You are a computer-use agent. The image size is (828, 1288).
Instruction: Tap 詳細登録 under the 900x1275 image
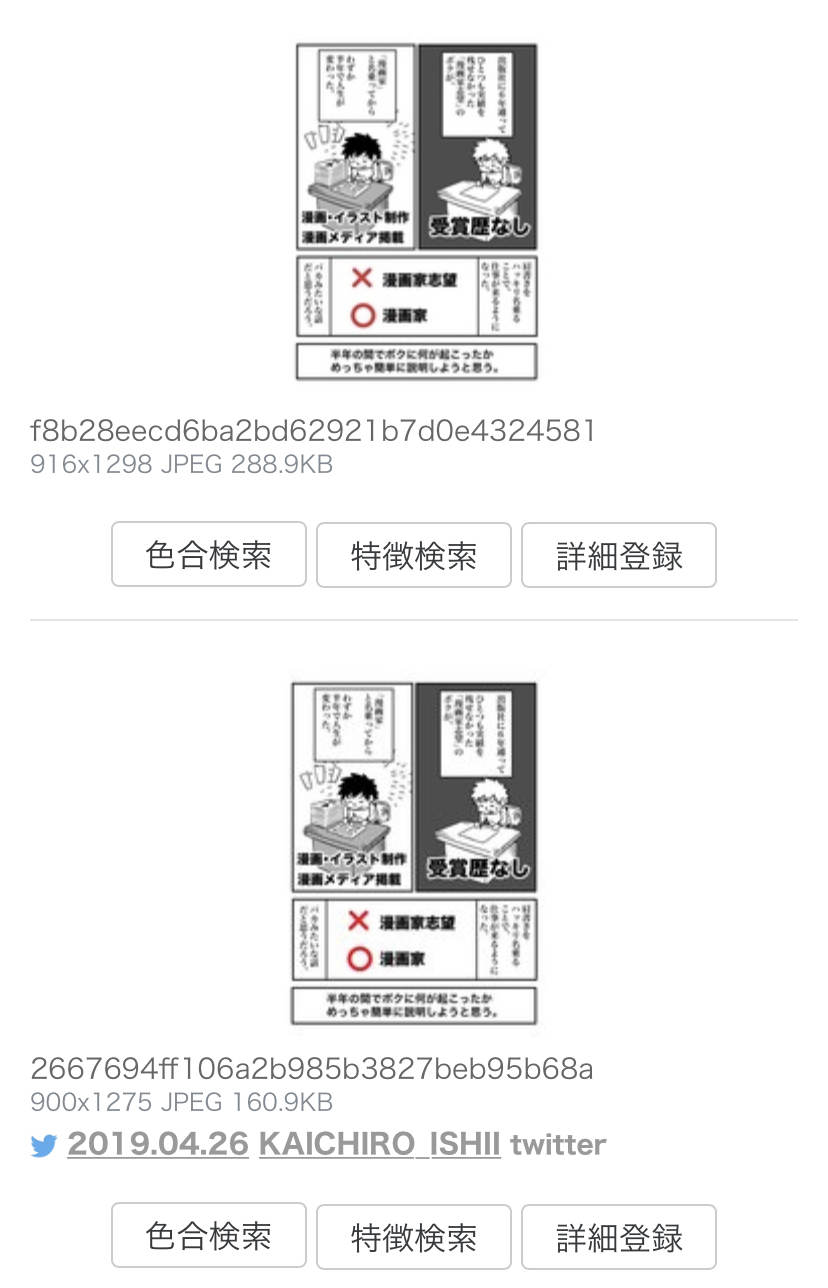click(x=619, y=1236)
